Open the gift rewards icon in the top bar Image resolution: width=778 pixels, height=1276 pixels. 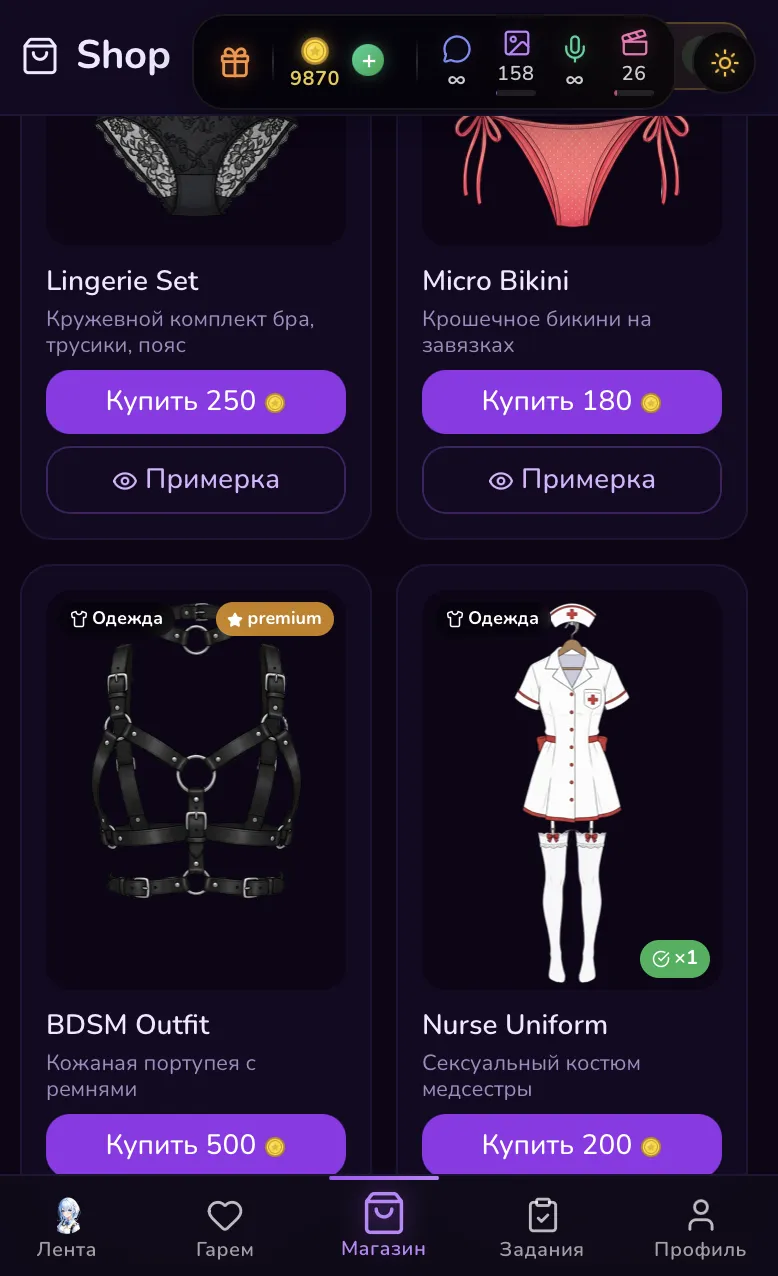pos(236,62)
